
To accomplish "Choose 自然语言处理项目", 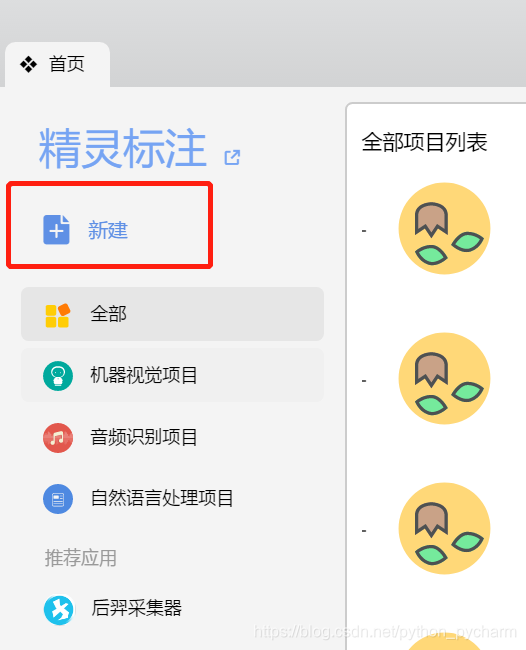I will 172,499.
